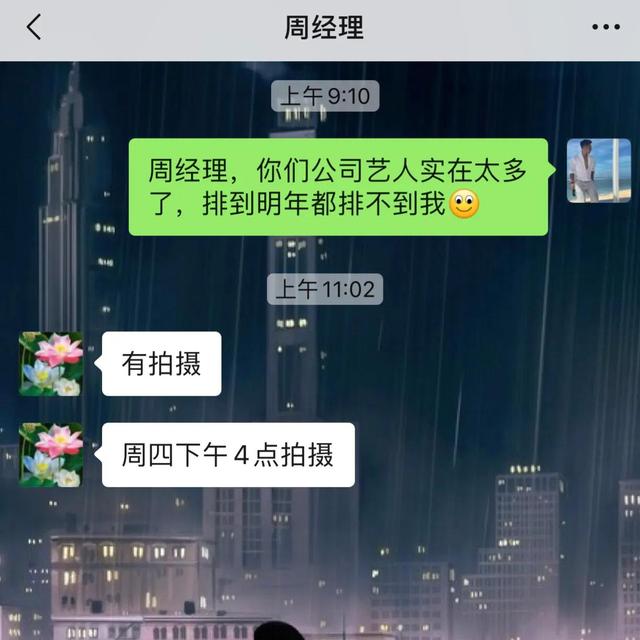Open 周经理's avatar beside 周四下午4点拍摄
Viewport: 640px width, 640px height.
pyautogui.click(x=51, y=455)
